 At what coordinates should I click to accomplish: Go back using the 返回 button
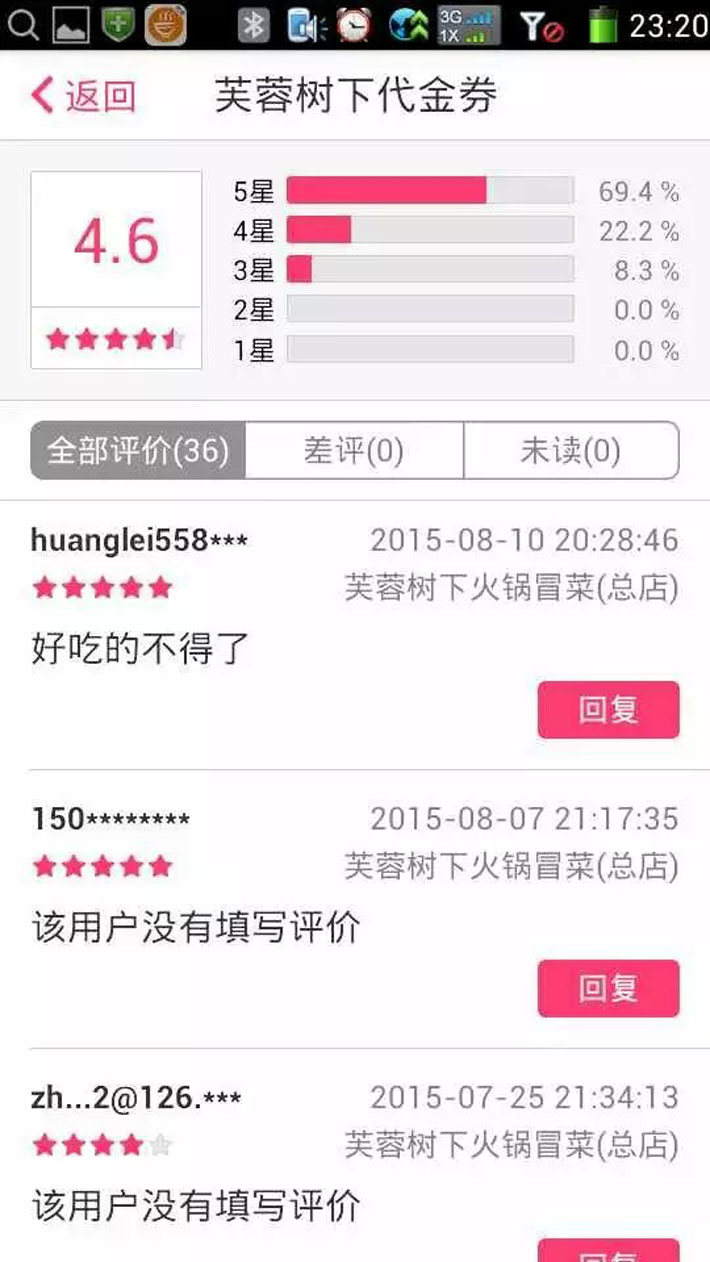point(84,96)
